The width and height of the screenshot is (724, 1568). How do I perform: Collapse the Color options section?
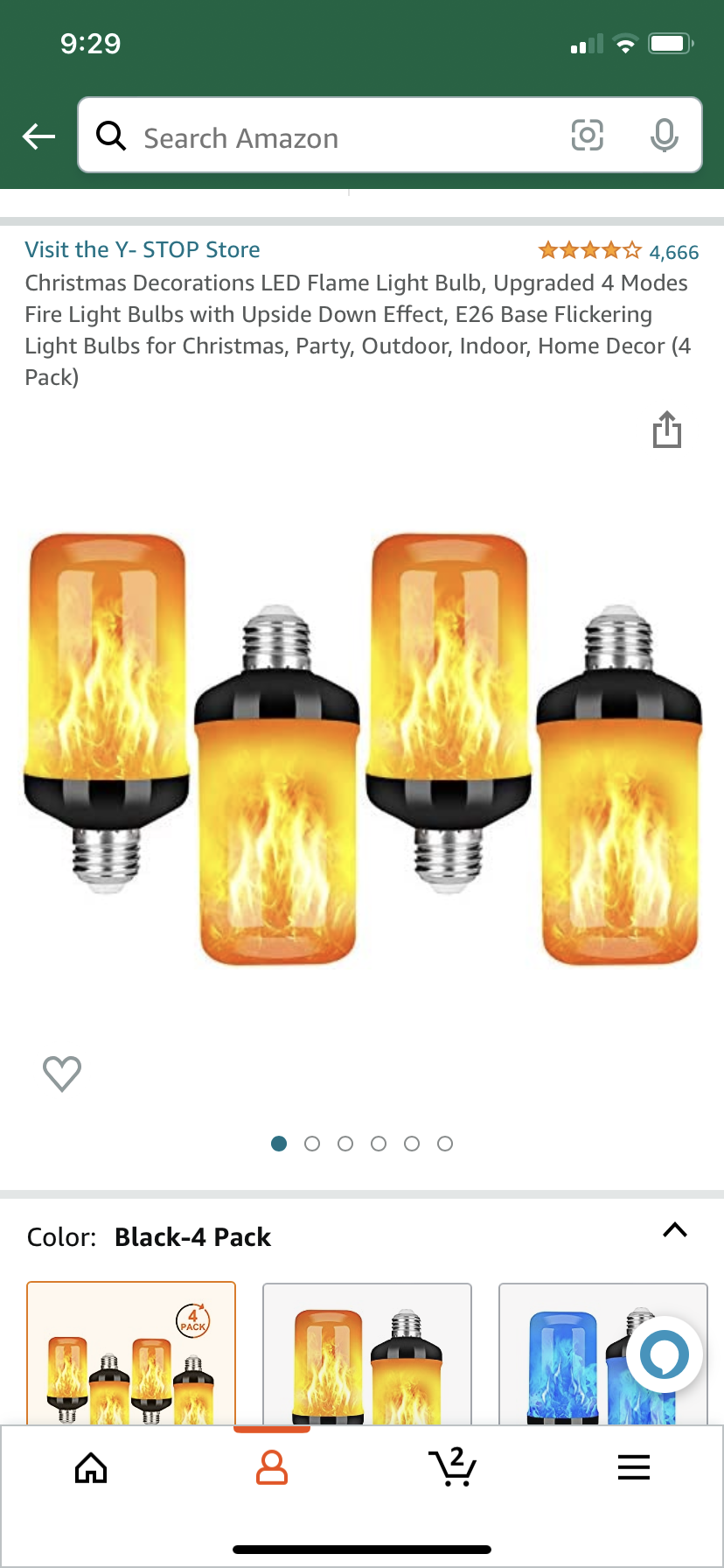pos(674,1230)
